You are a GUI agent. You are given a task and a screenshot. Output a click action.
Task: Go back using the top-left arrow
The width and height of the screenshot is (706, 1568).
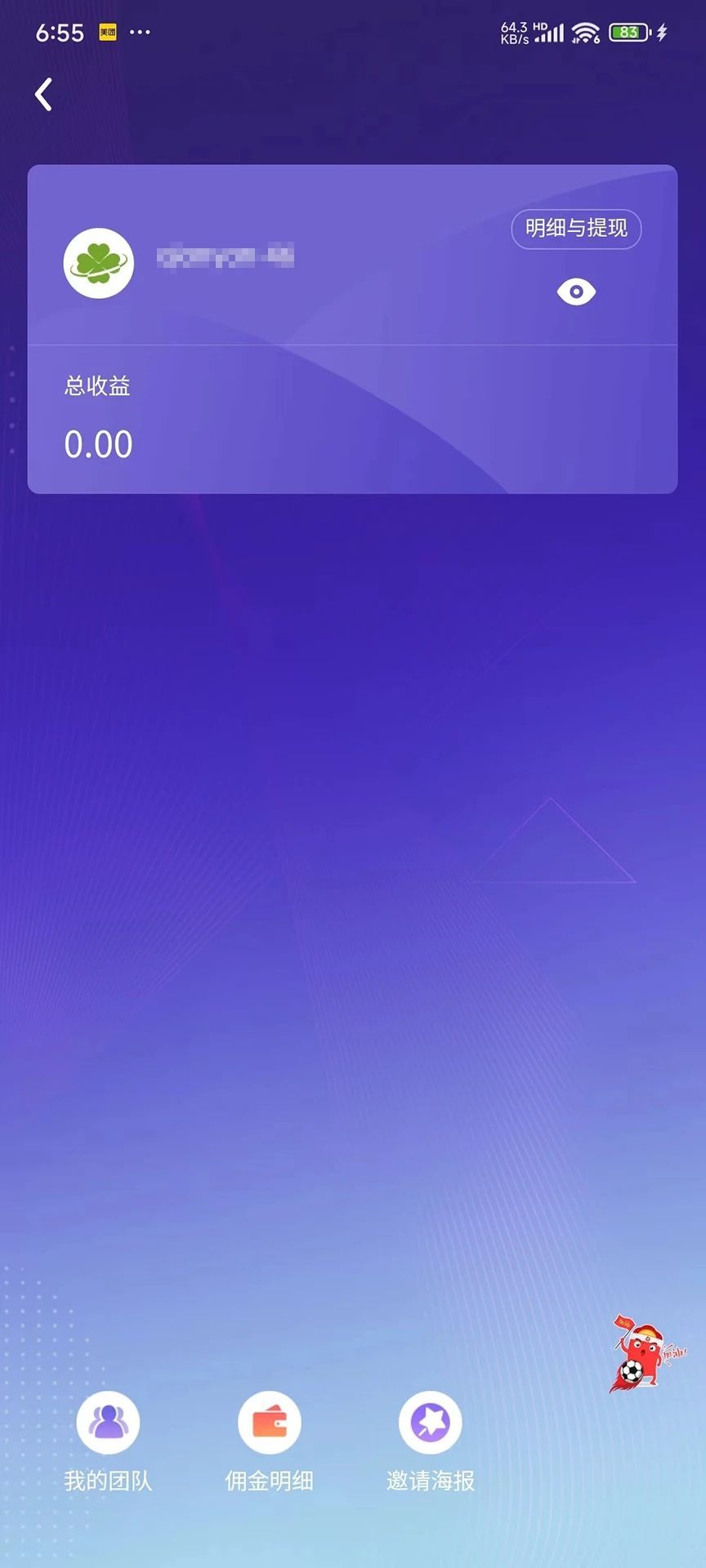pyautogui.click(x=44, y=95)
